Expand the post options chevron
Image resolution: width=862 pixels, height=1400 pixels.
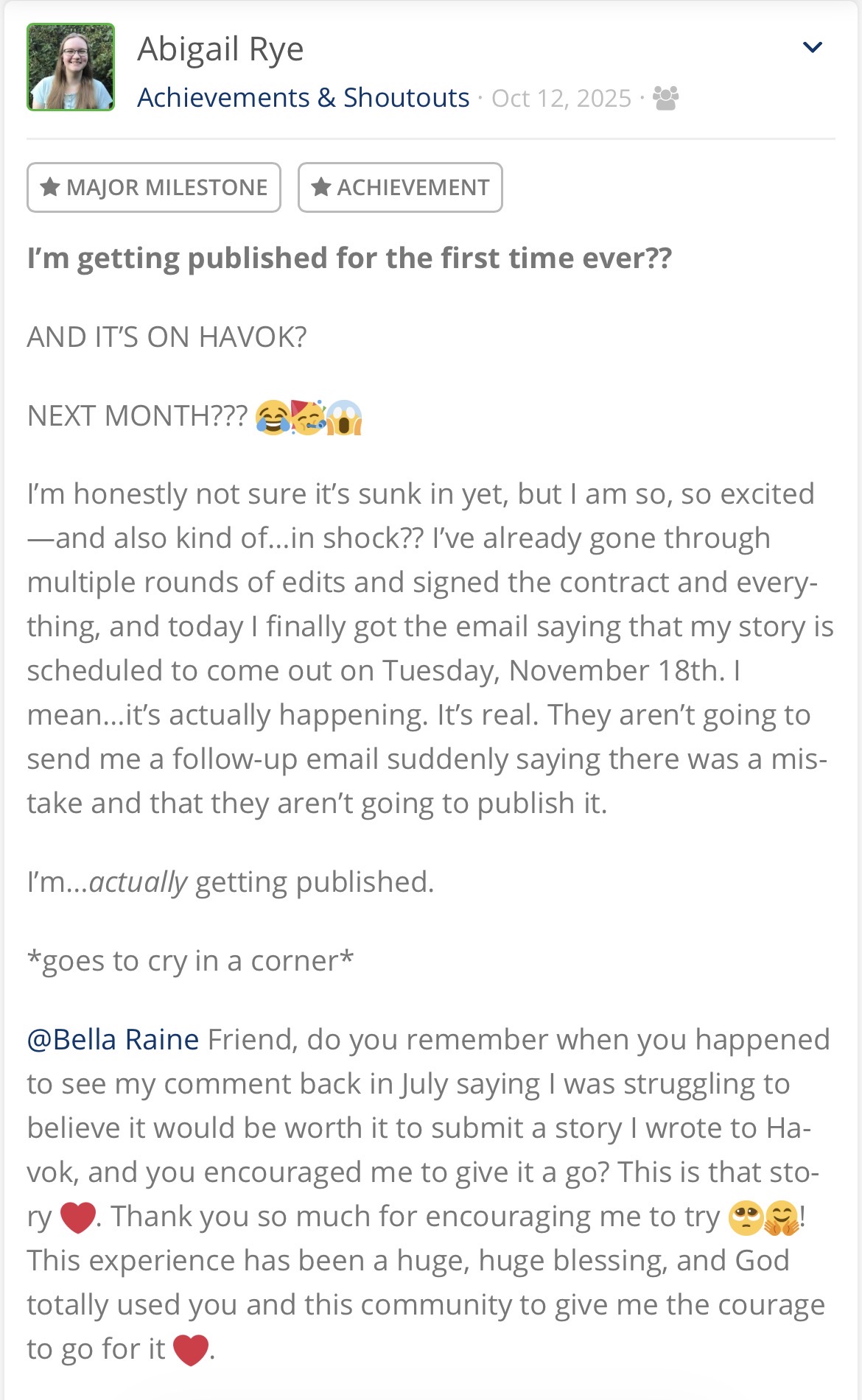point(812,48)
